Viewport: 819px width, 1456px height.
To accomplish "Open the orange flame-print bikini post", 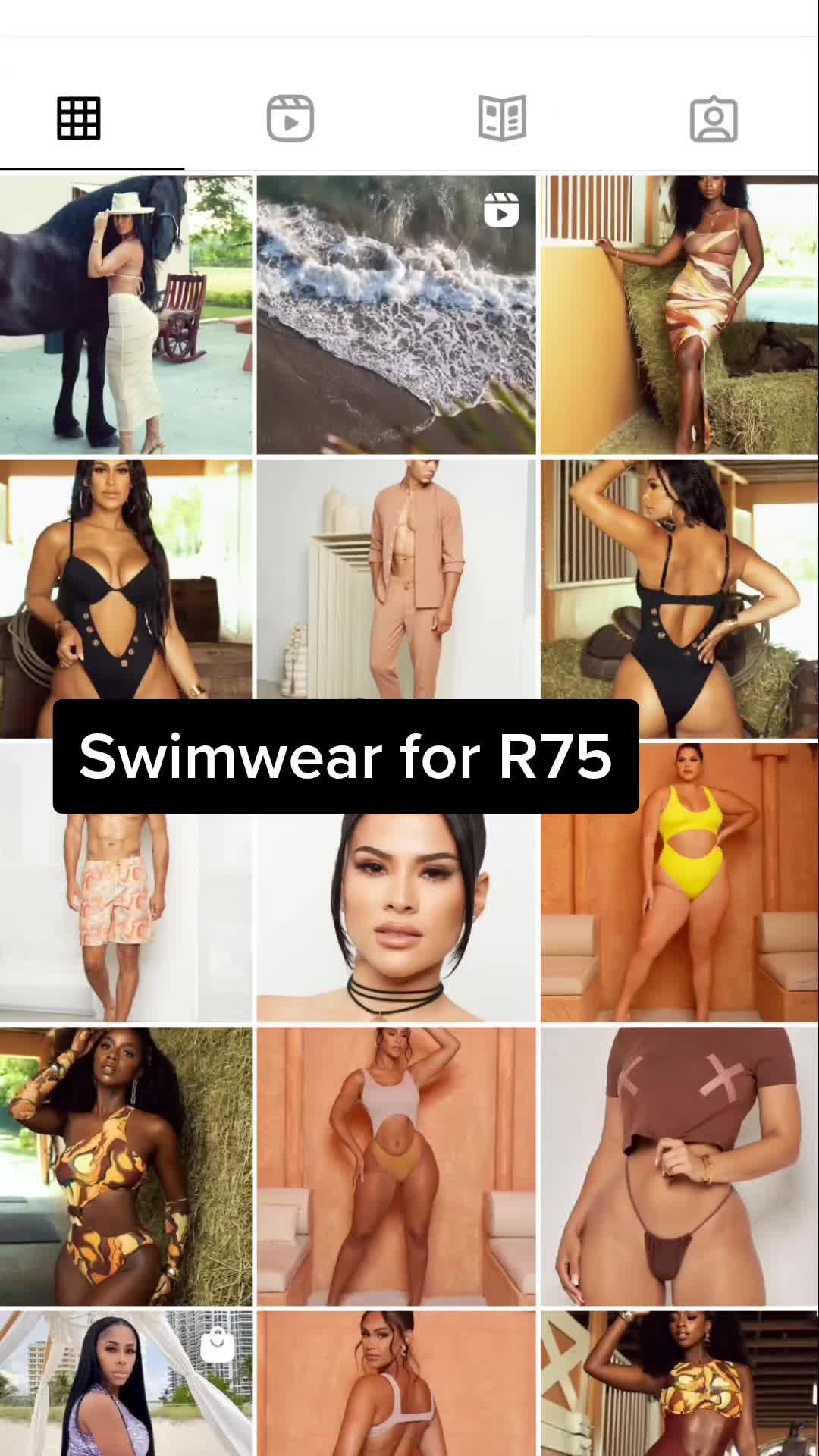I will [x=126, y=1166].
